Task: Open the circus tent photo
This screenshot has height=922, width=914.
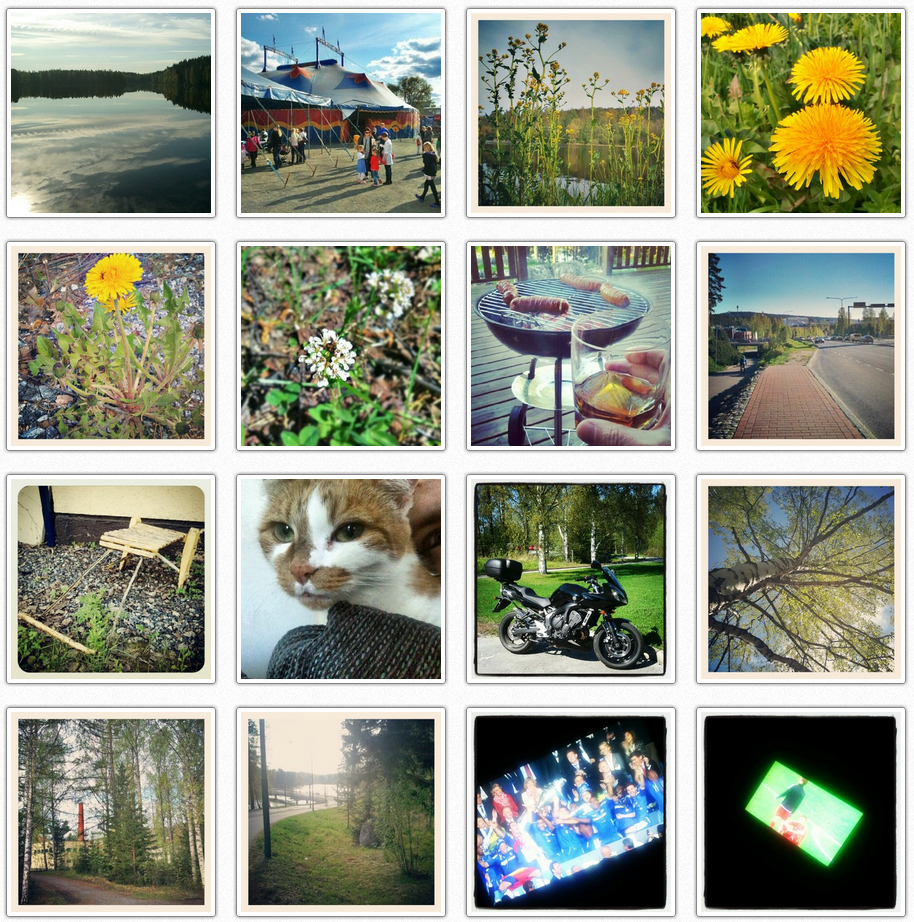Action: pyautogui.click(x=341, y=113)
